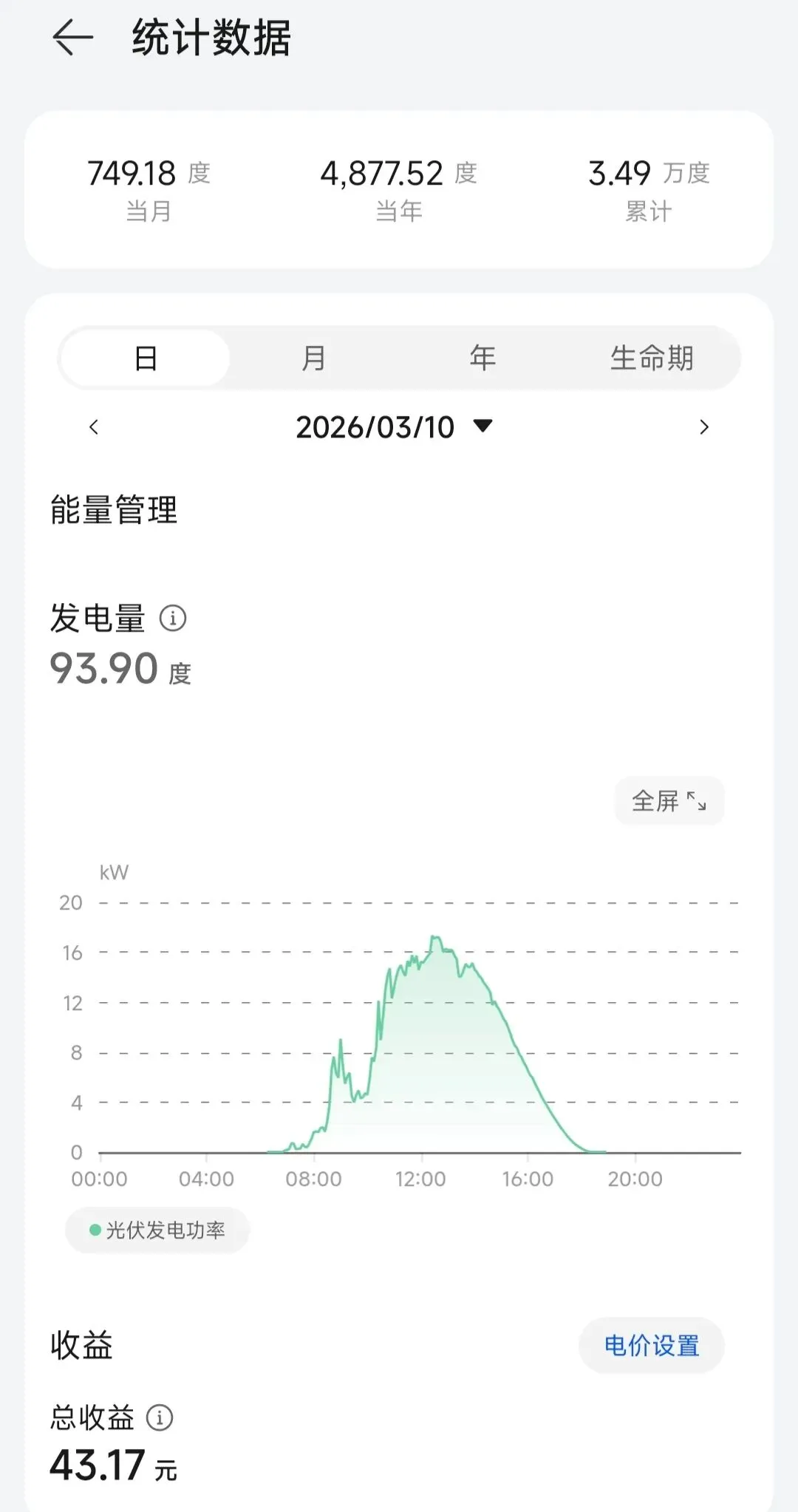Open 电价设置
Image resolution: width=798 pixels, height=1512 pixels.
(x=651, y=1346)
